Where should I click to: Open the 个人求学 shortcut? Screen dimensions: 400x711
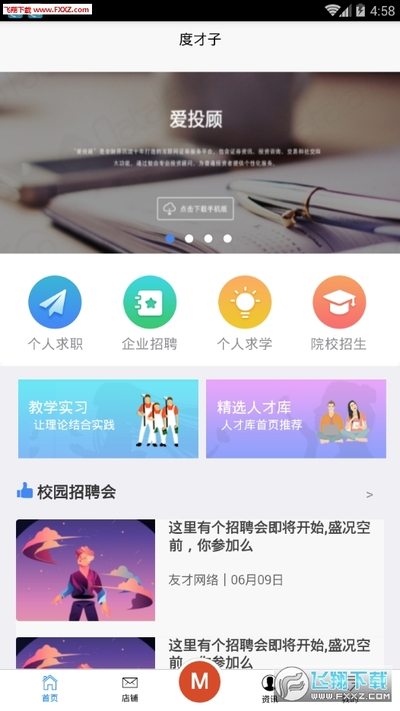244,313
